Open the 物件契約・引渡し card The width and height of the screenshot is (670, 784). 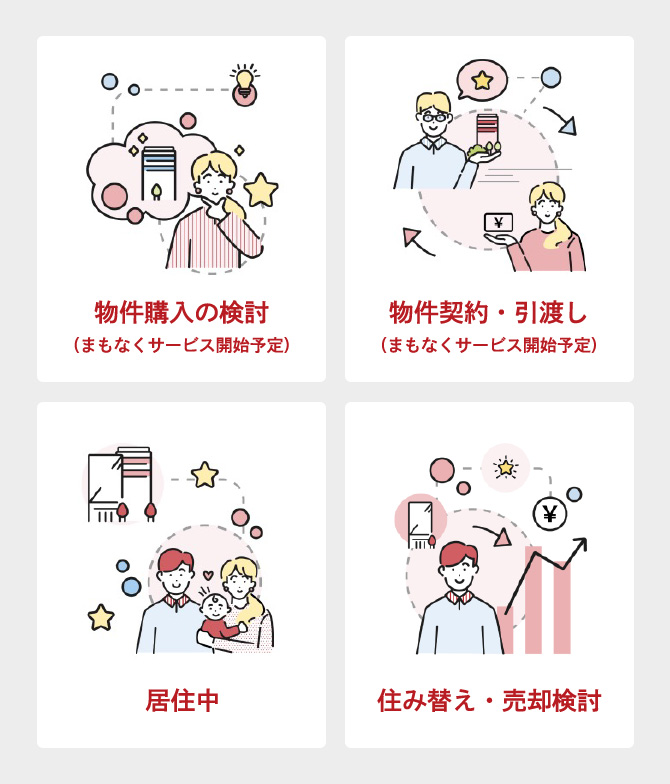[489, 210]
